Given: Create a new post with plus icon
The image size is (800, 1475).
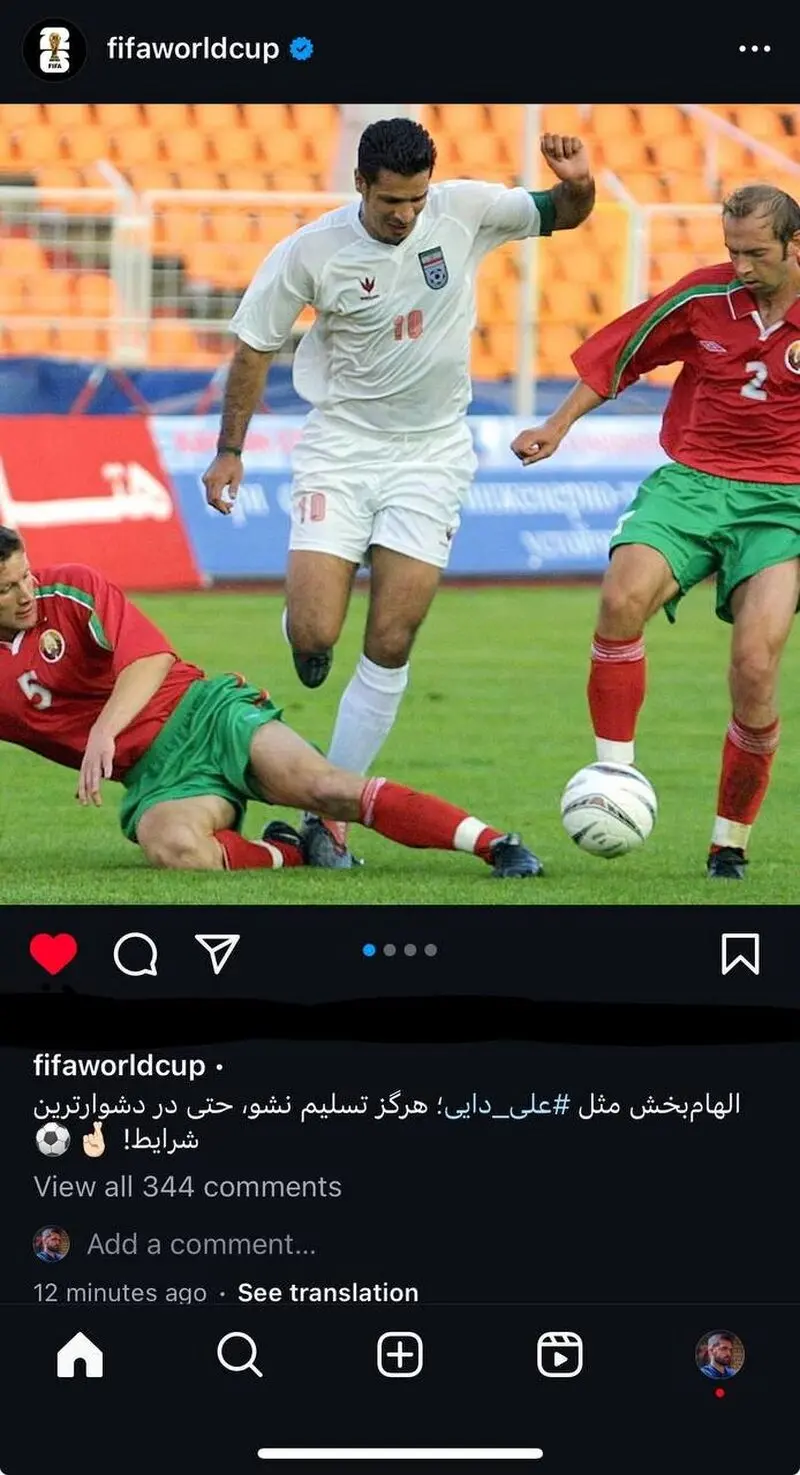Looking at the screenshot, I should (400, 1356).
